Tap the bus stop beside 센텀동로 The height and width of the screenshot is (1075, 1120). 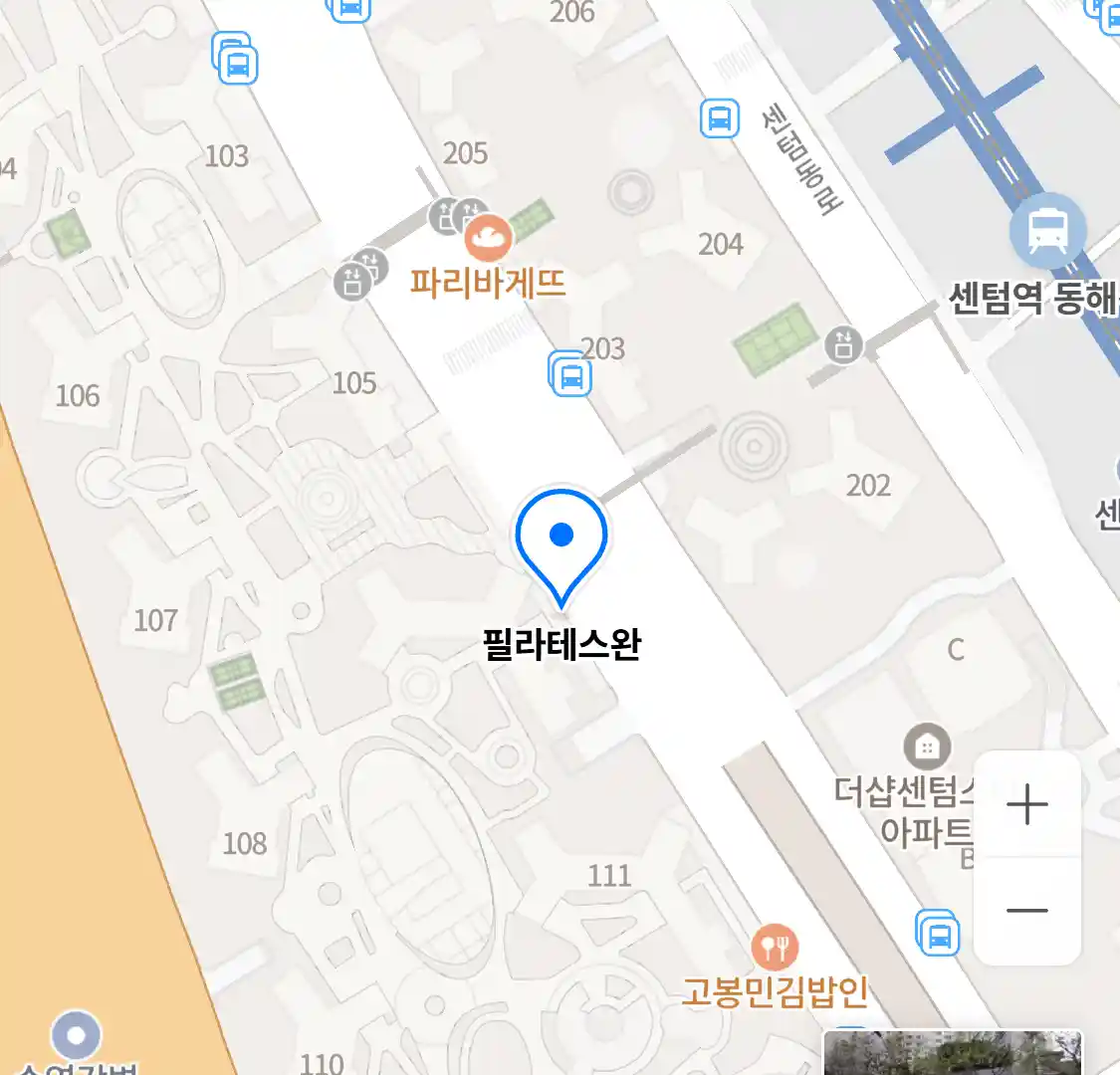click(719, 118)
